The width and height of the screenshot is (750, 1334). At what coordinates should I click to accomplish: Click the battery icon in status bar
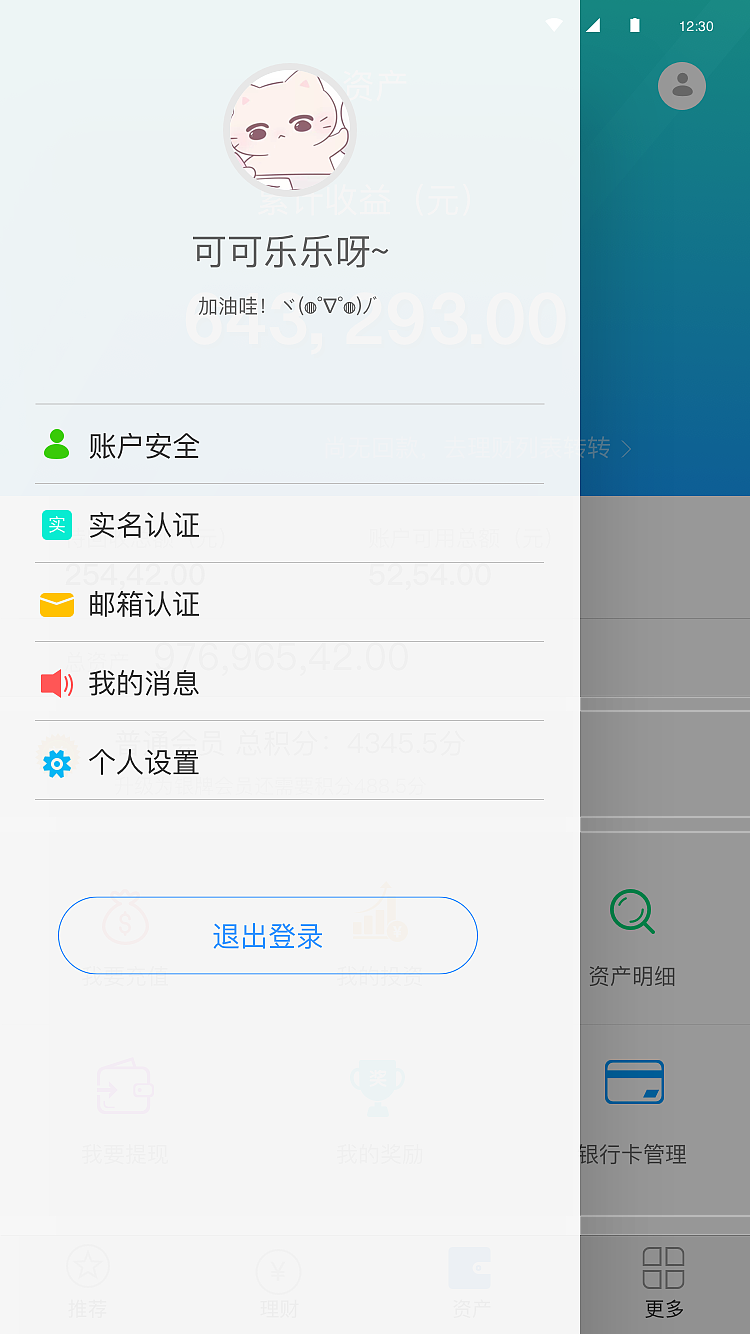coord(634,25)
